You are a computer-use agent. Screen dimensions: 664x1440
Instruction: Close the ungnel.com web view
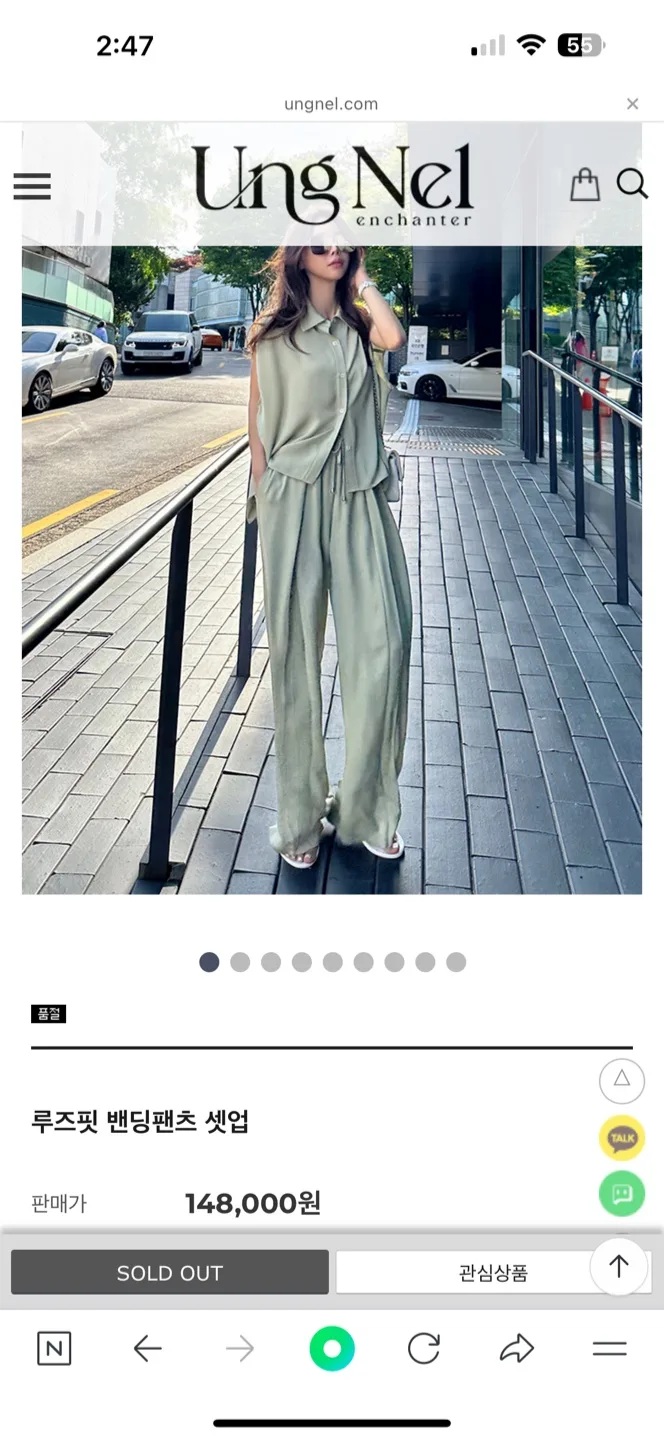[x=632, y=104]
